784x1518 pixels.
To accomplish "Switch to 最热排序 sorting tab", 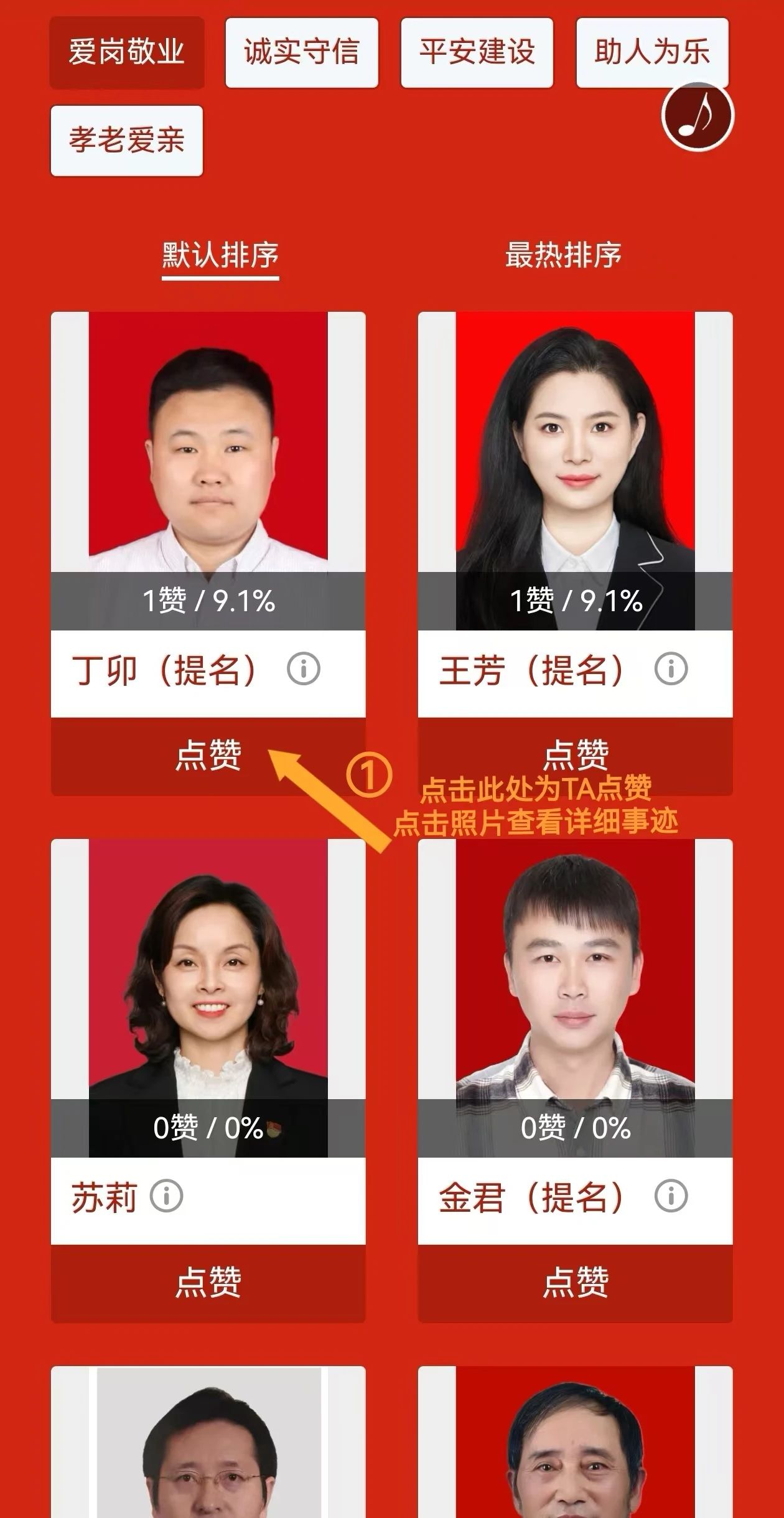I will click(x=563, y=255).
